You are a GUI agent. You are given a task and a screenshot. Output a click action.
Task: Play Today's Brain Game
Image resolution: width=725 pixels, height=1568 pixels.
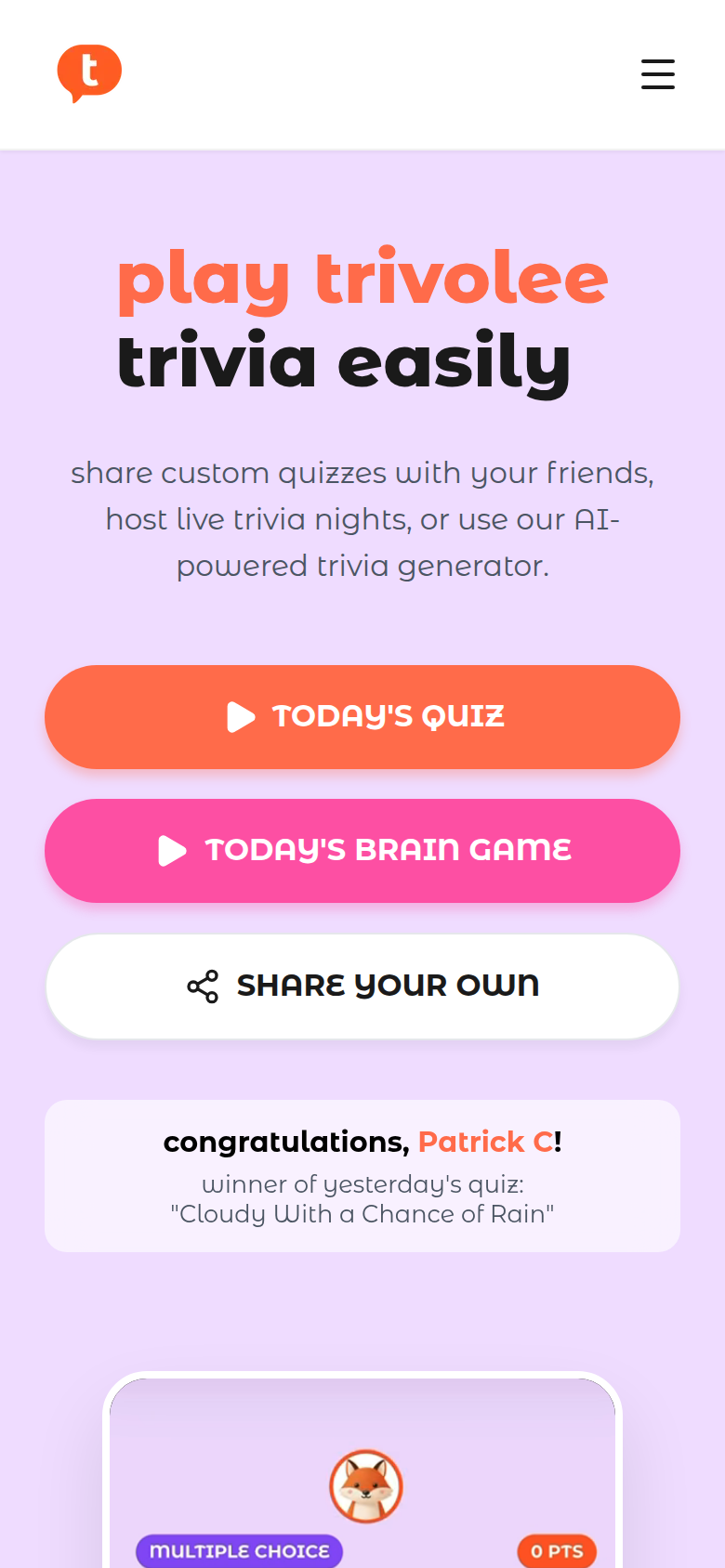(362, 851)
